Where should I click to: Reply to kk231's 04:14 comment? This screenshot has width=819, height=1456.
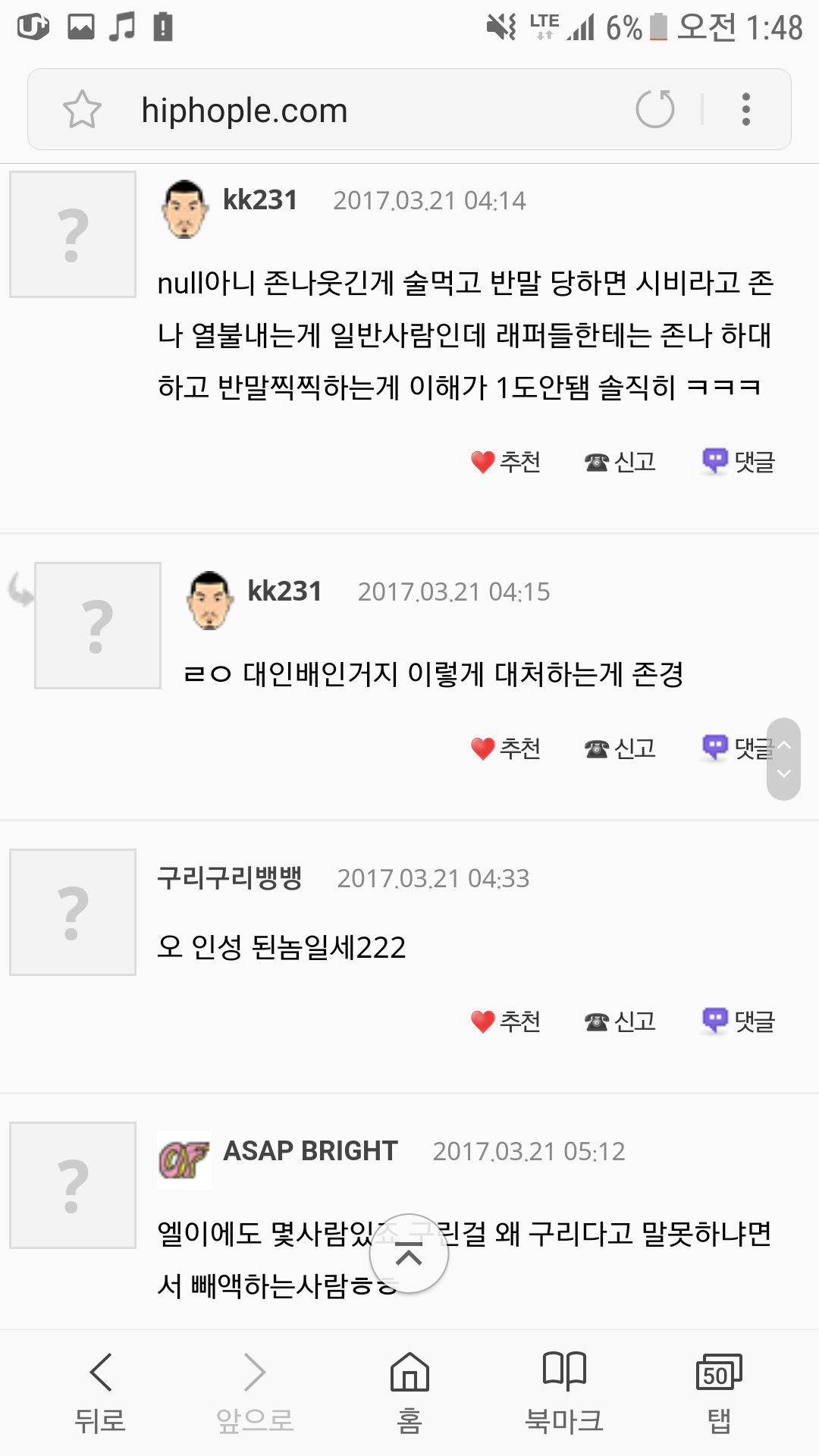(739, 462)
